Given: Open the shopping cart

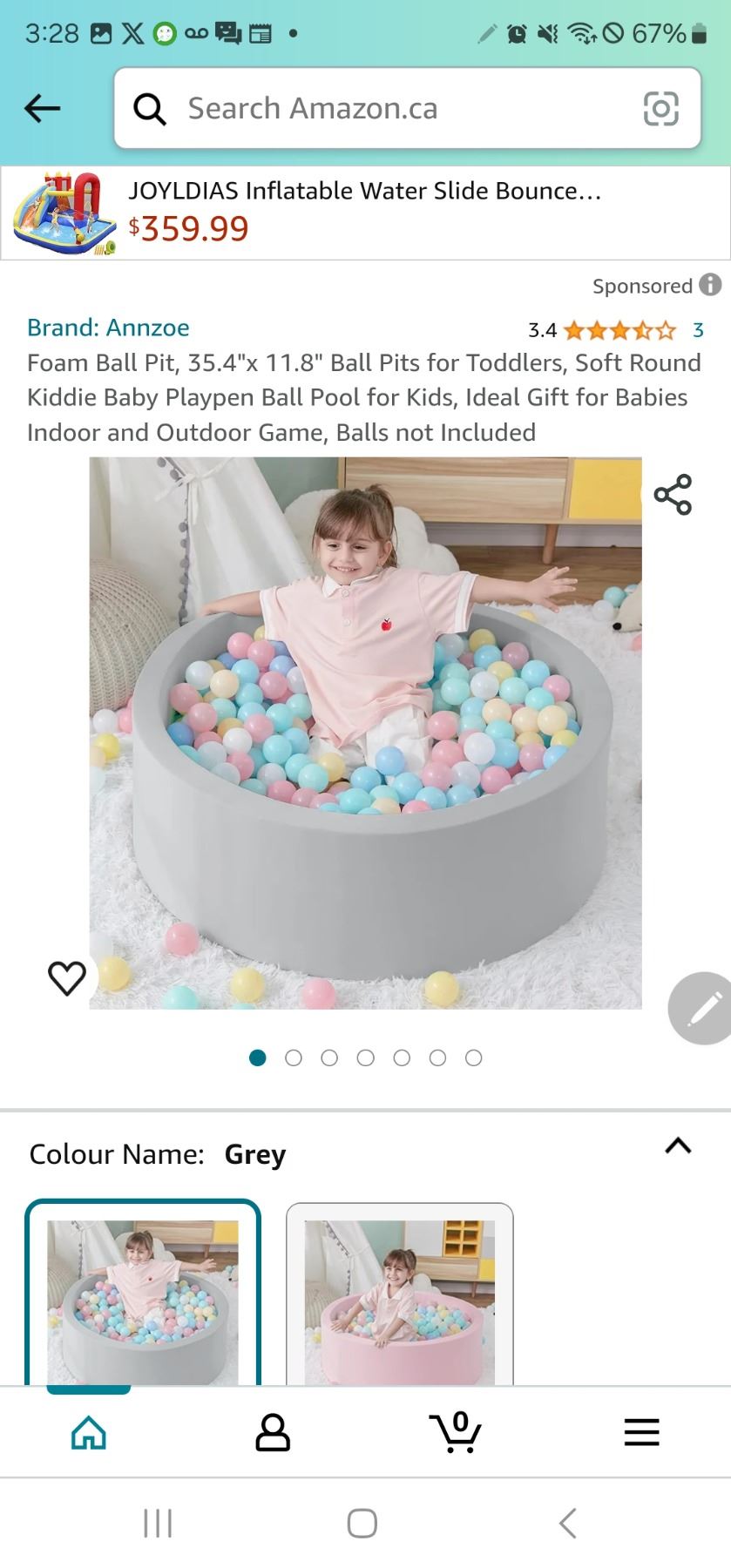Looking at the screenshot, I should (x=456, y=1432).
